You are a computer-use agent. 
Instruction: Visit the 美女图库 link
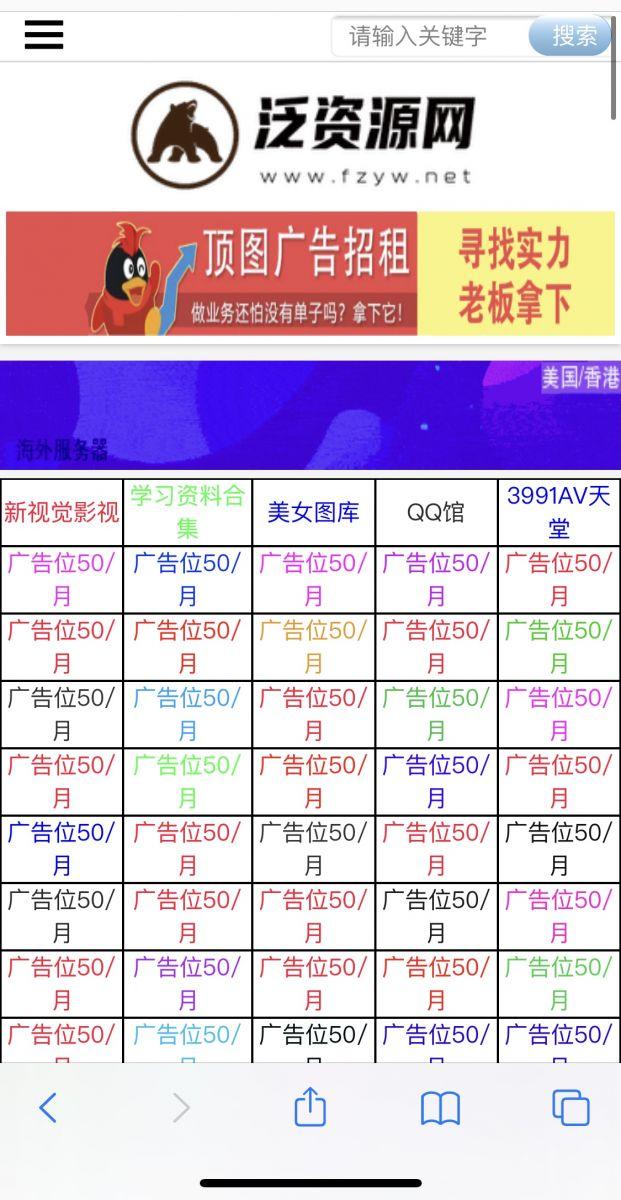313,512
